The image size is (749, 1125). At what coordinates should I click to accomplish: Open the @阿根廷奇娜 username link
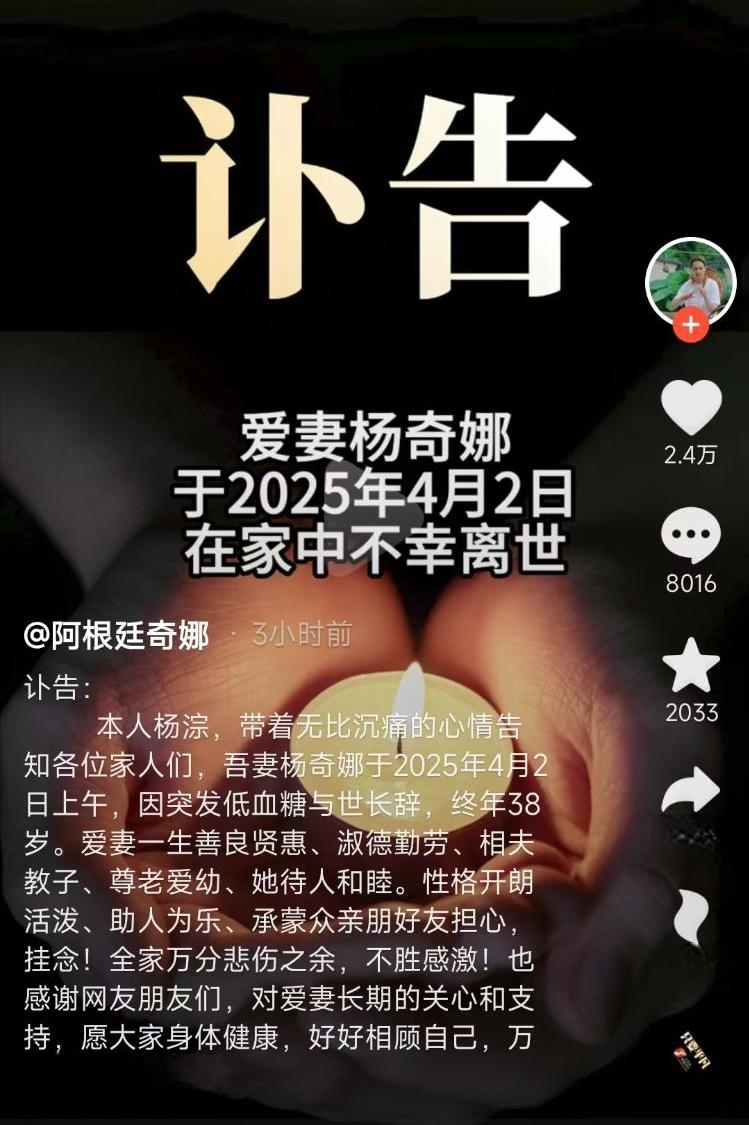117,634
